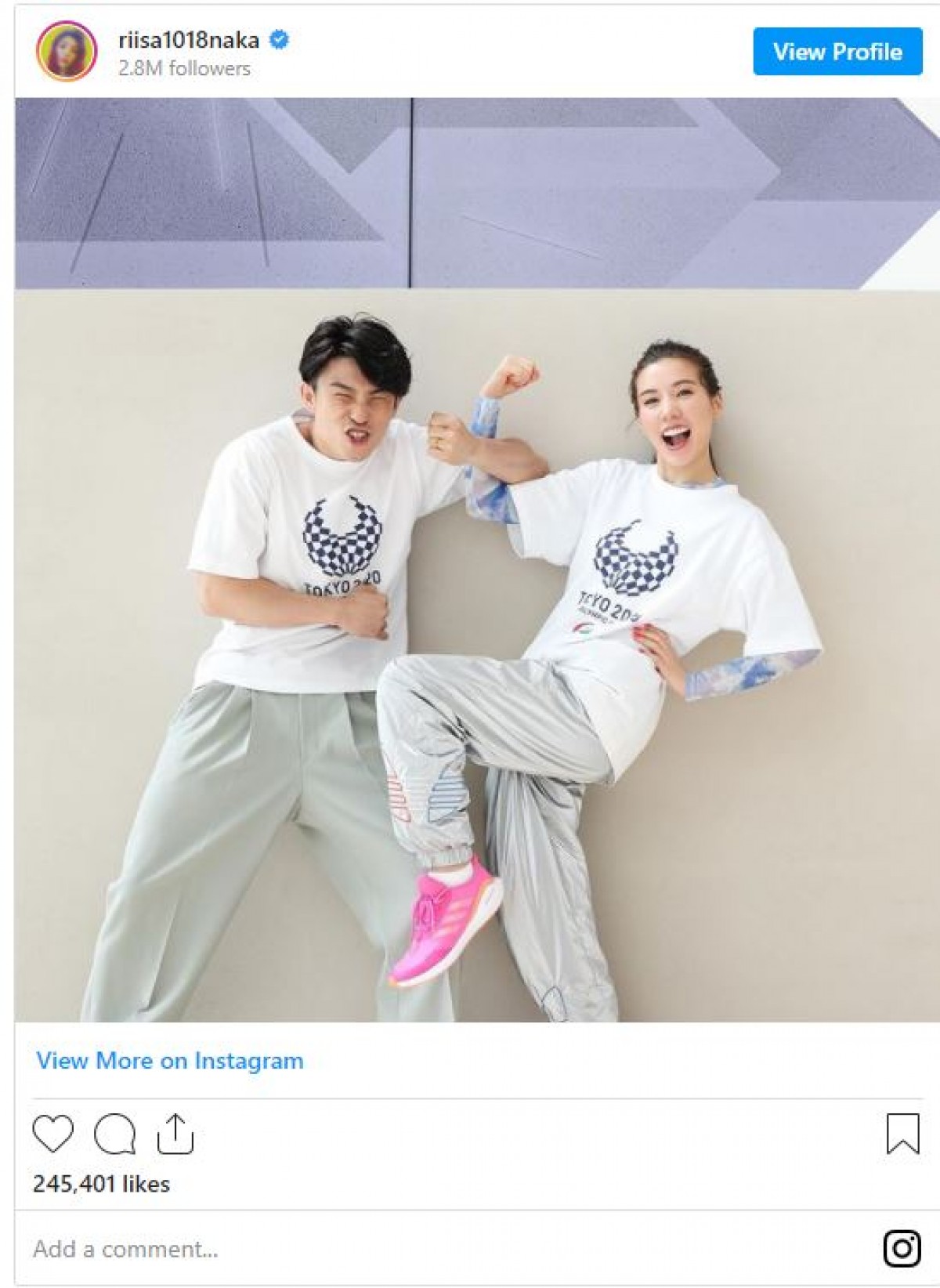Image resolution: width=940 pixels, height=1288 pixels.
Task: Open riisa1018naka's profile avatar
Action: pos(67,52)
